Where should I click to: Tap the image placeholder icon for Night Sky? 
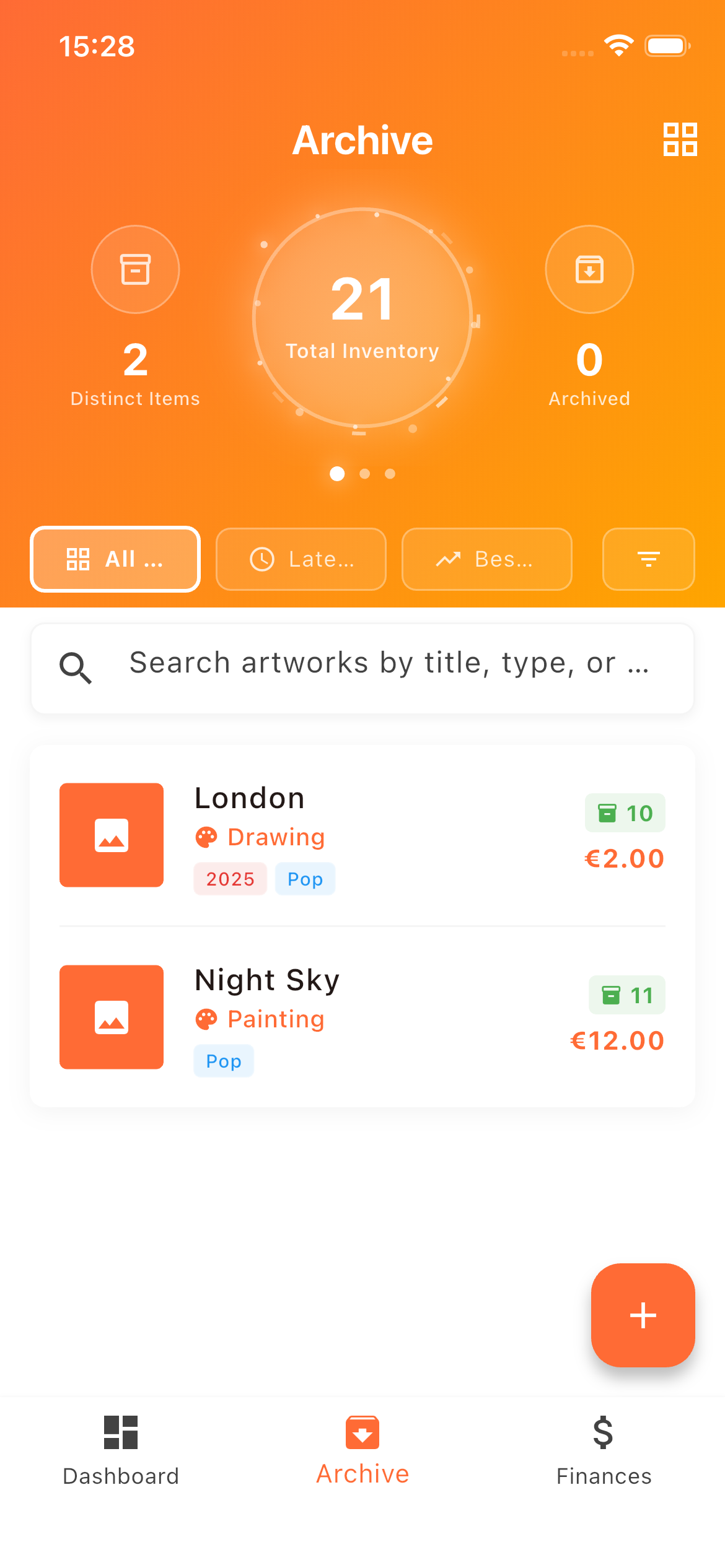(112, 1017)
